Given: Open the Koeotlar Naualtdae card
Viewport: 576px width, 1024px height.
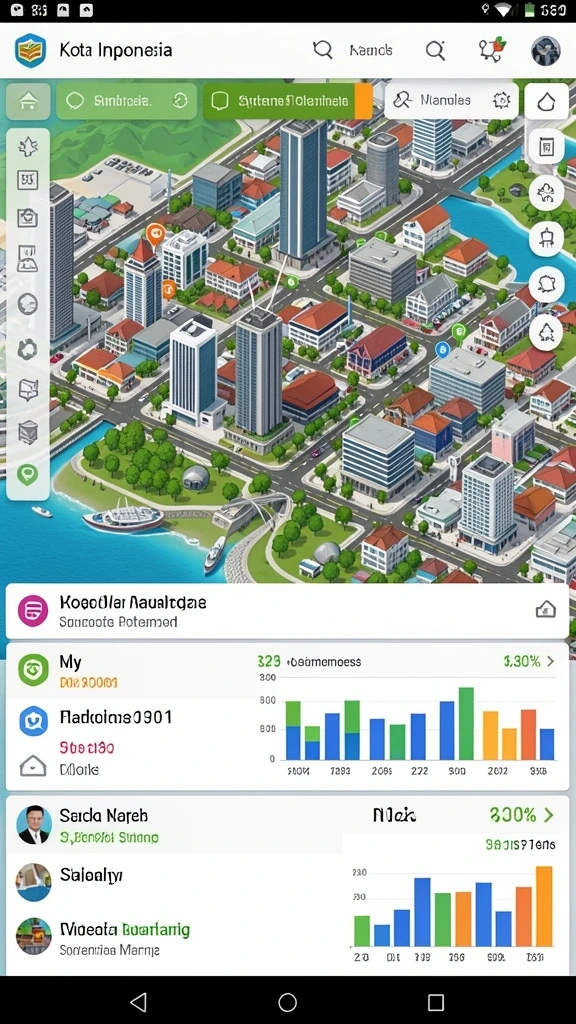Looking at the screenshot, I should click(x=287, y=611).
